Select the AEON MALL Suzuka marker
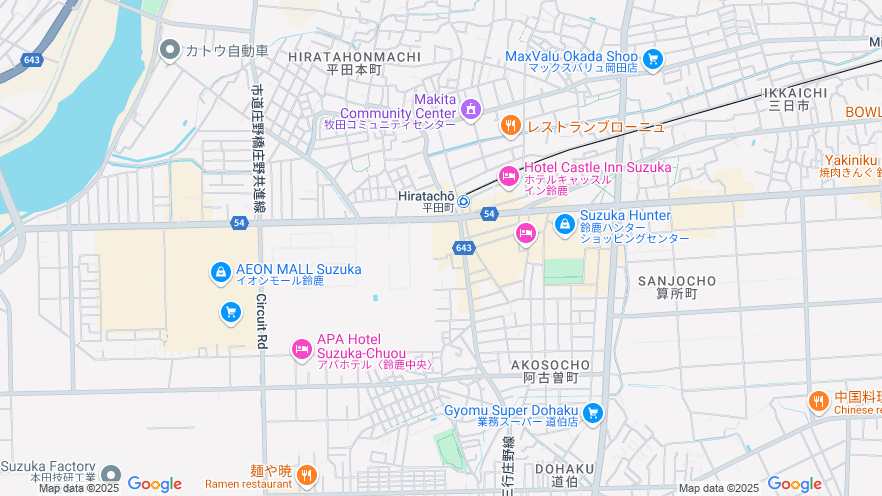Screen dimensions: 882x496 [221, 272]
